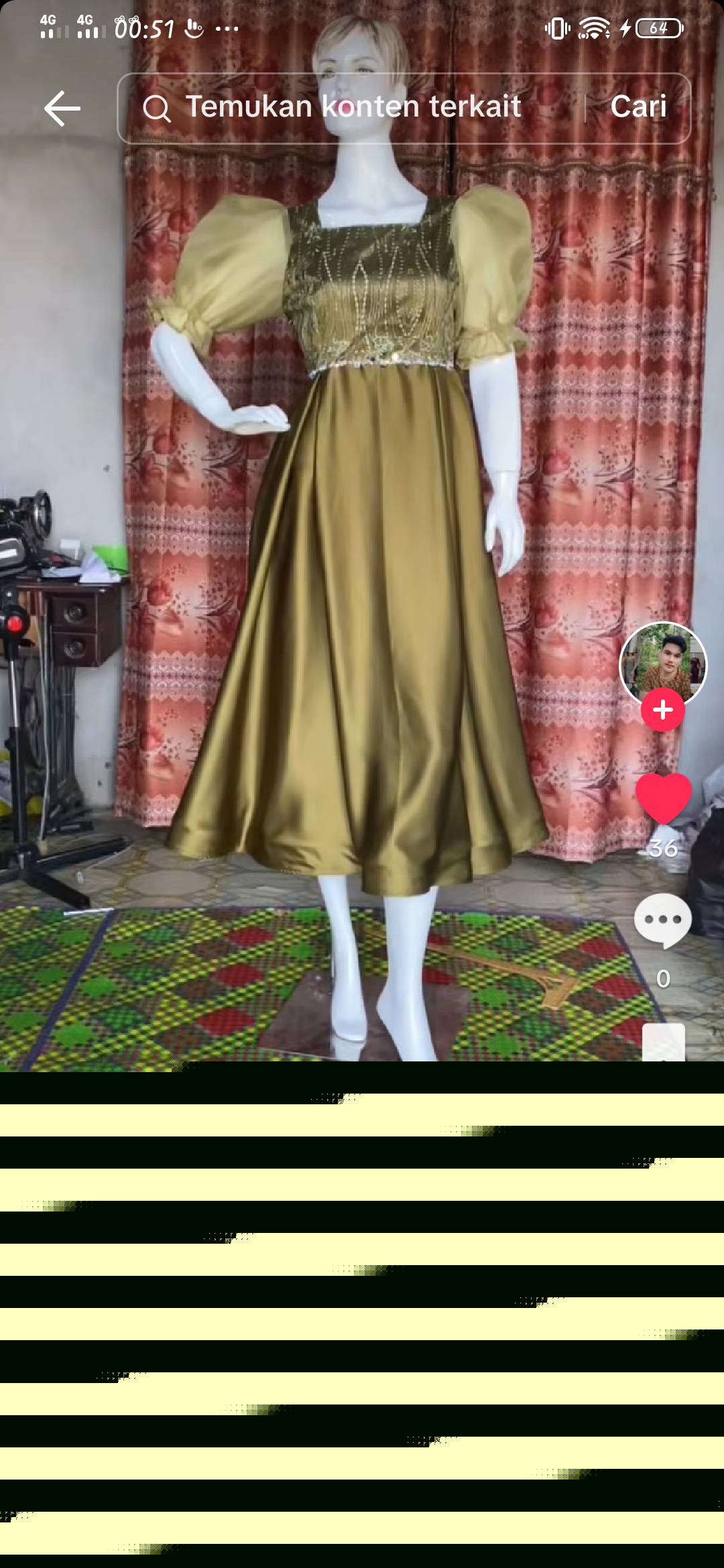Open the creator's profile picture

[663, 664]
